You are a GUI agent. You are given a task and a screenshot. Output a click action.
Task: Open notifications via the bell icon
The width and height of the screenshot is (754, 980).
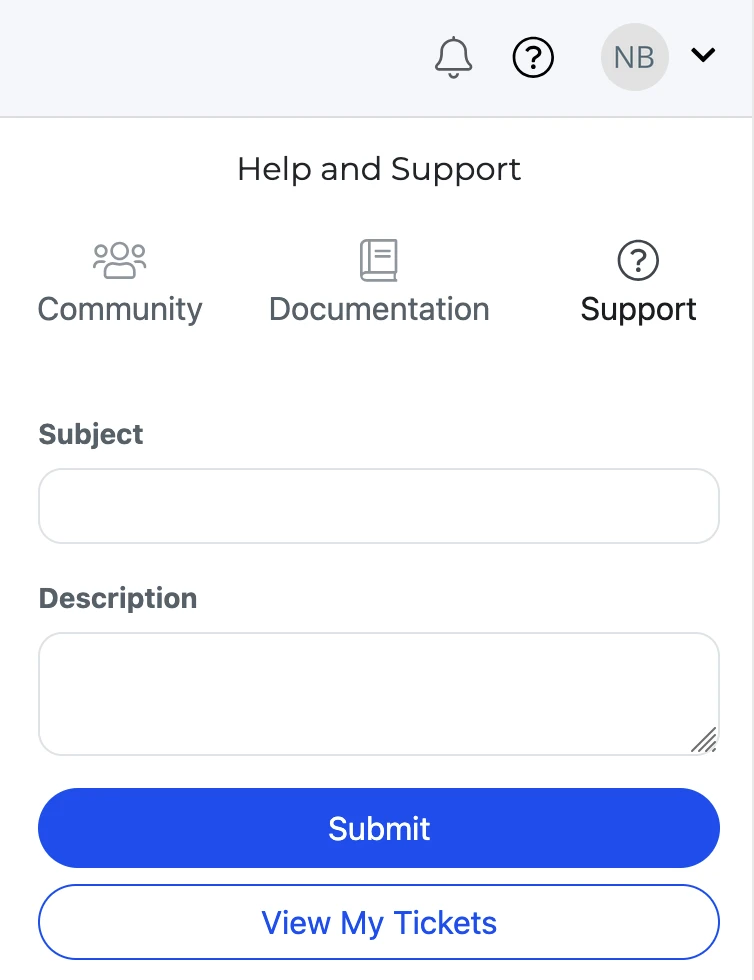tap(453, 57)
